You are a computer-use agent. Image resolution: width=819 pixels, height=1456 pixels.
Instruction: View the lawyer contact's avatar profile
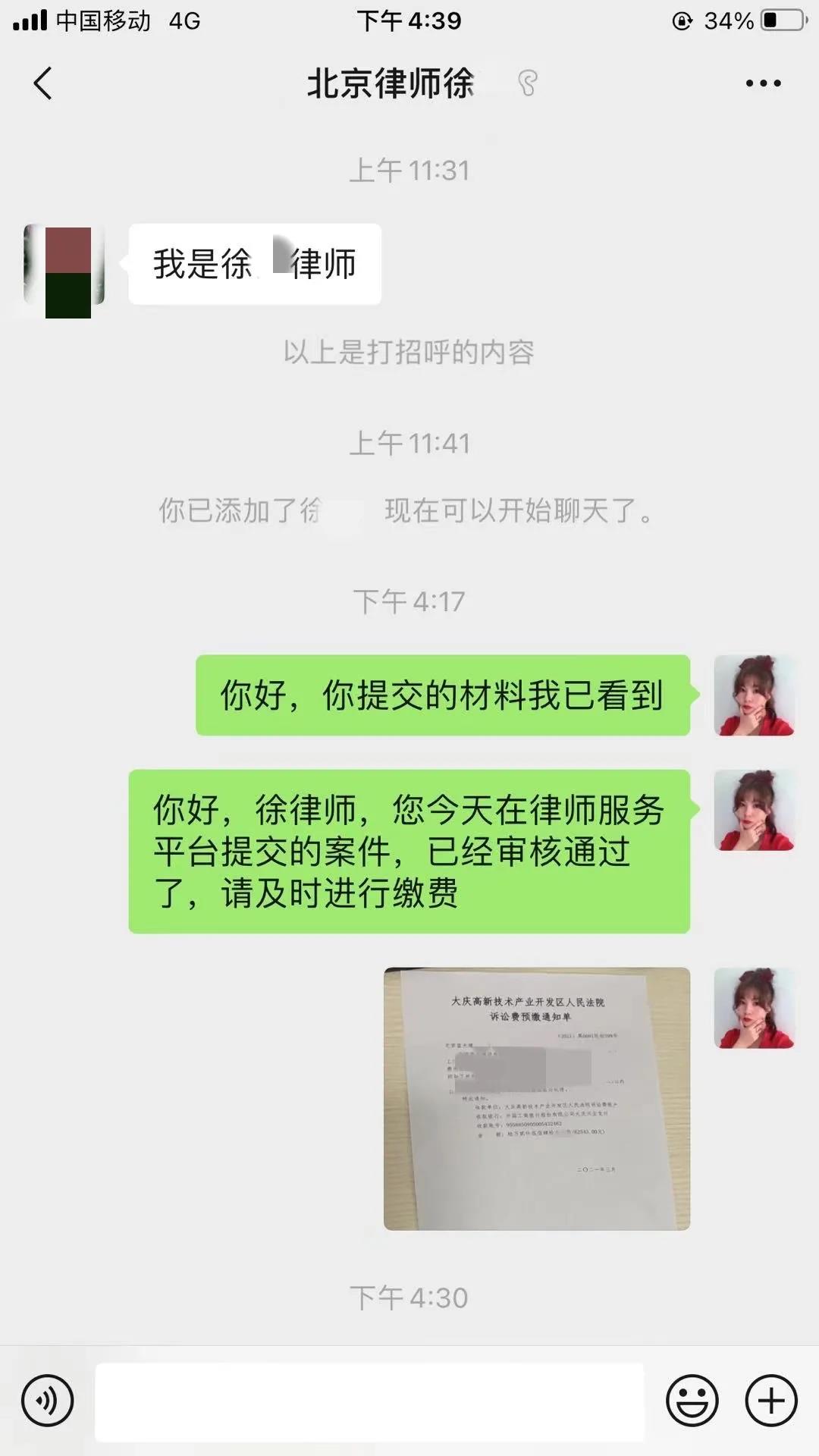(64, 271)
